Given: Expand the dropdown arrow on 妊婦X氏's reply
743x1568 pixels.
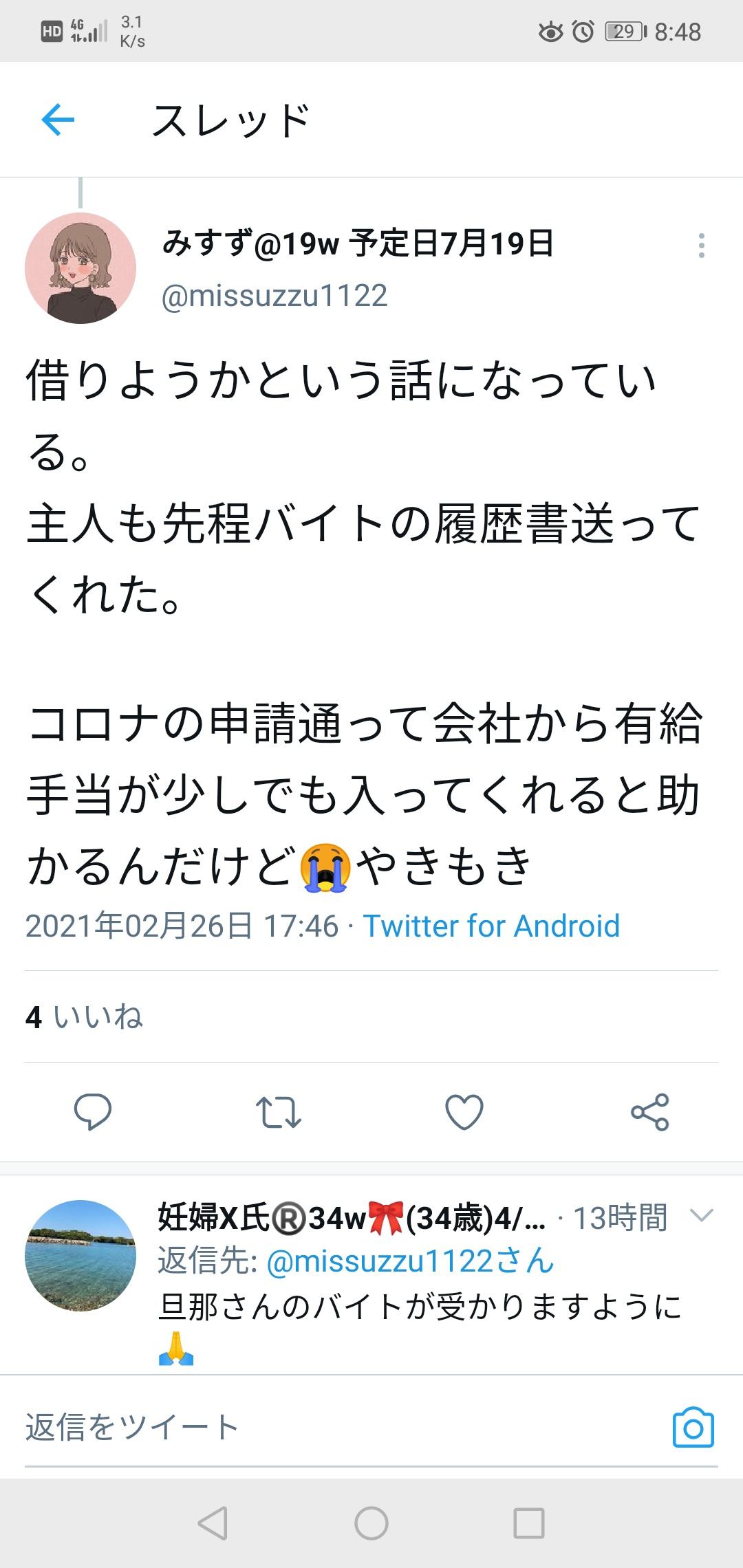Looking at the screenshot, I should 701,1217.
